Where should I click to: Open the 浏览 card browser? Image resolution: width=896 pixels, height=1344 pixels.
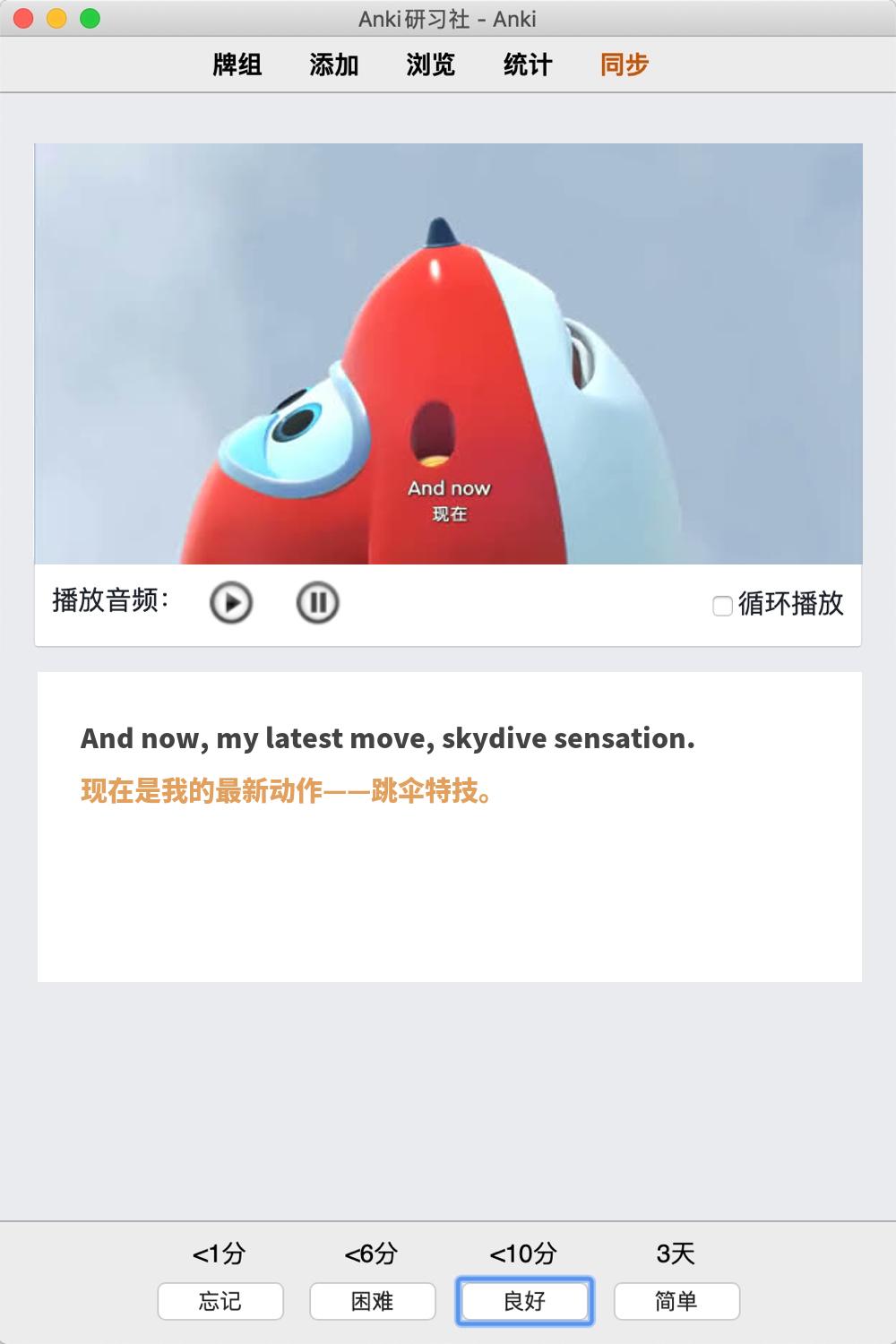pos(431,65)
